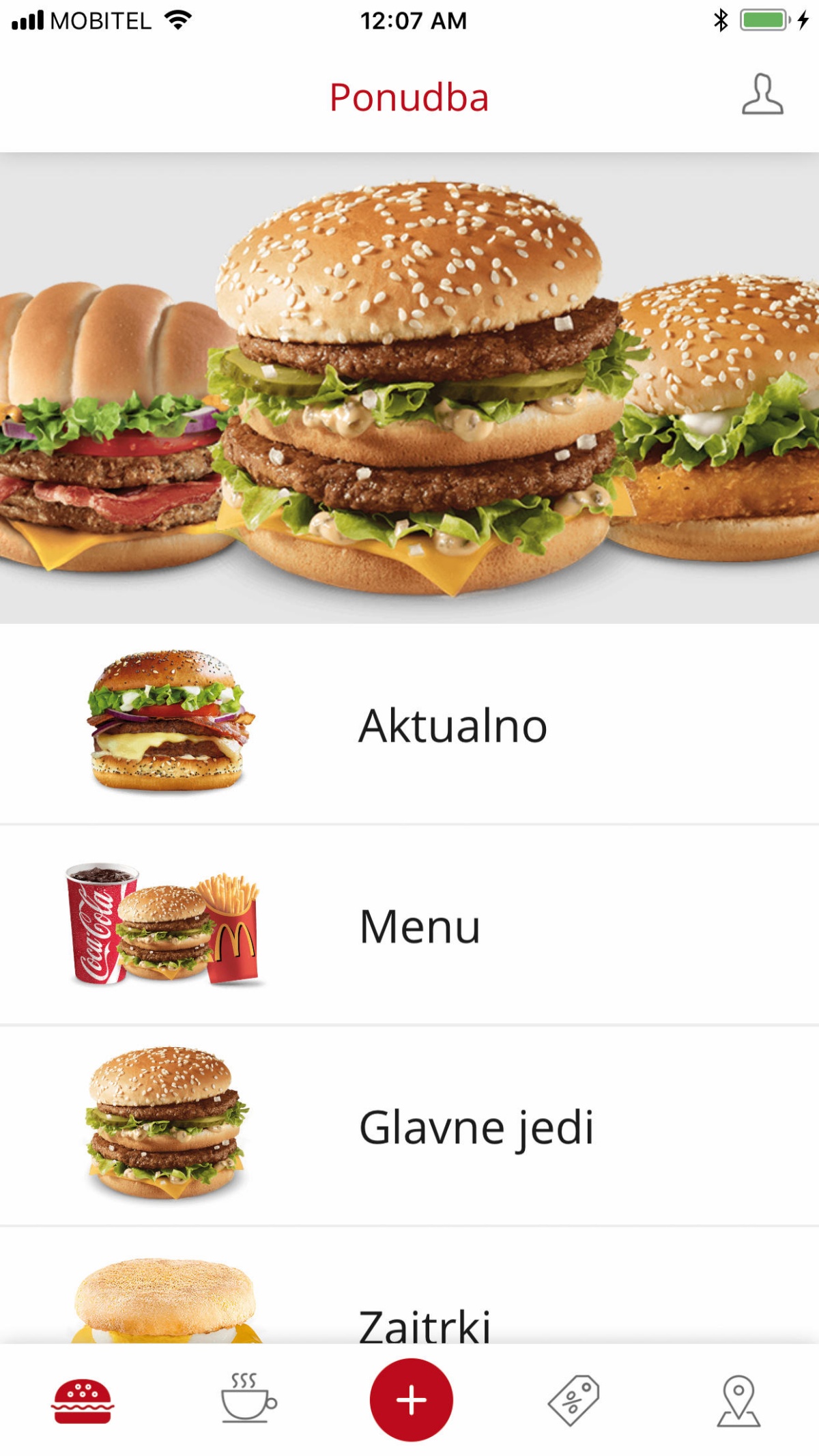Screen dimensions: 819x1456
Task: Select the Glavne jedi category
Action: coord(409,1126)
